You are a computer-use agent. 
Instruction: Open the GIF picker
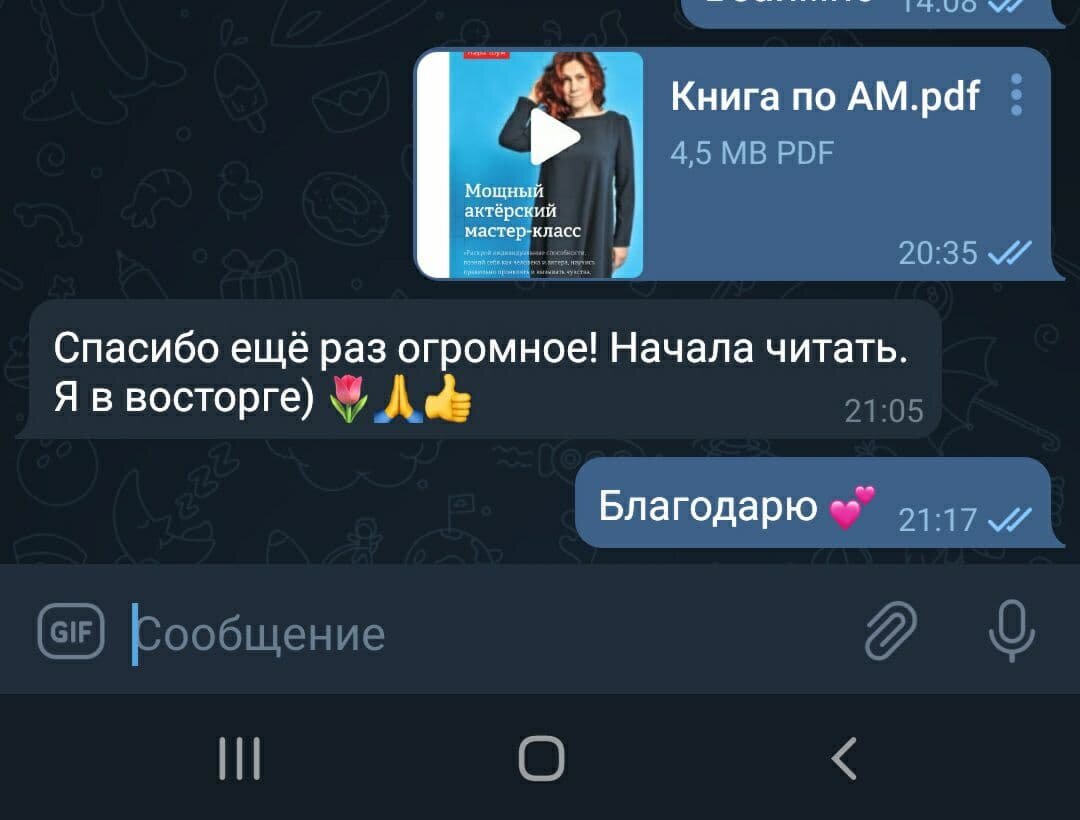71,633
